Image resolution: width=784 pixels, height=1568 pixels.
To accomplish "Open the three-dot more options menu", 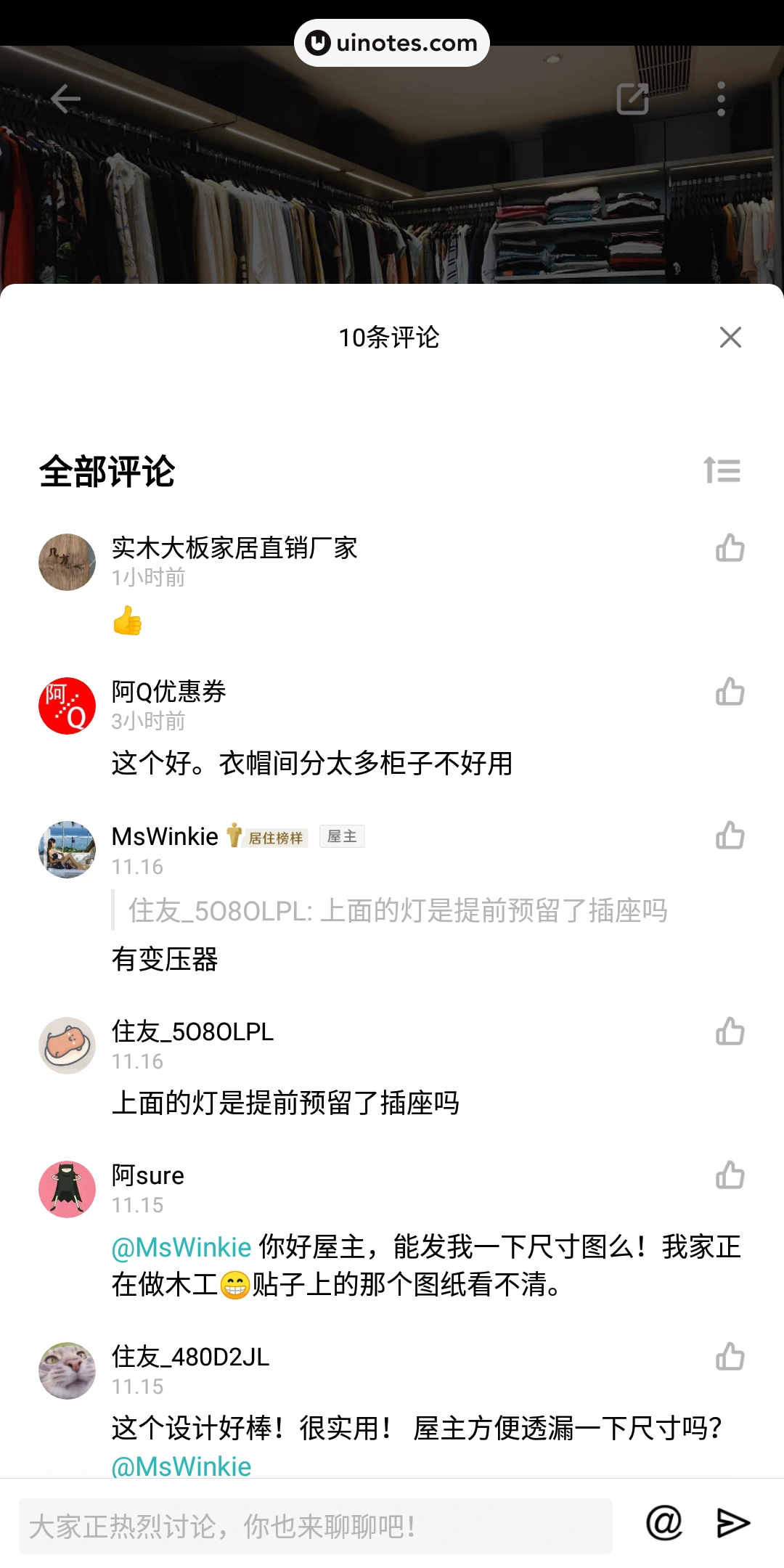I will point(721,98).
